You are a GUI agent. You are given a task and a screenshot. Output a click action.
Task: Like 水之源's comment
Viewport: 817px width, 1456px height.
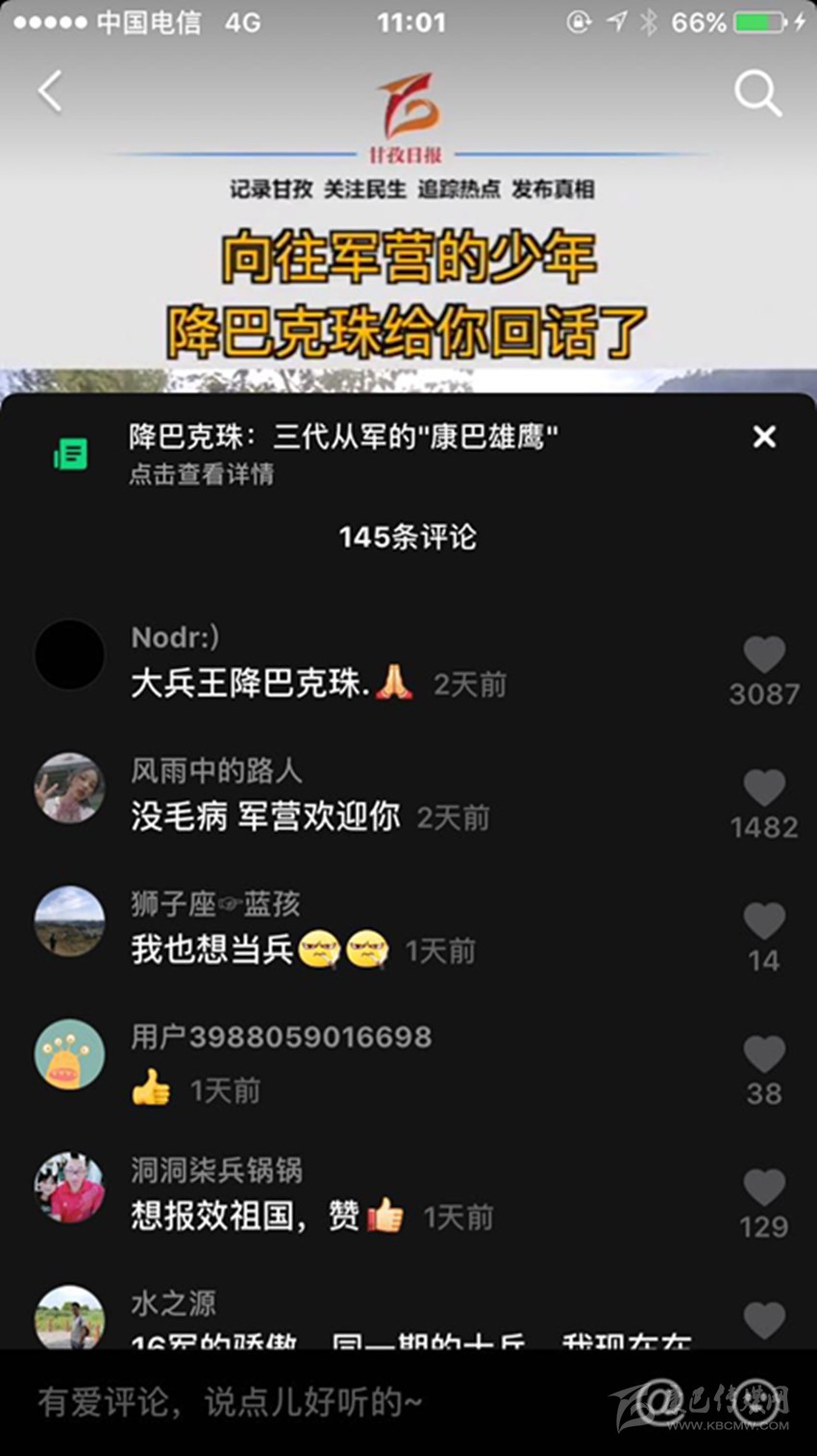(764, 1319)
